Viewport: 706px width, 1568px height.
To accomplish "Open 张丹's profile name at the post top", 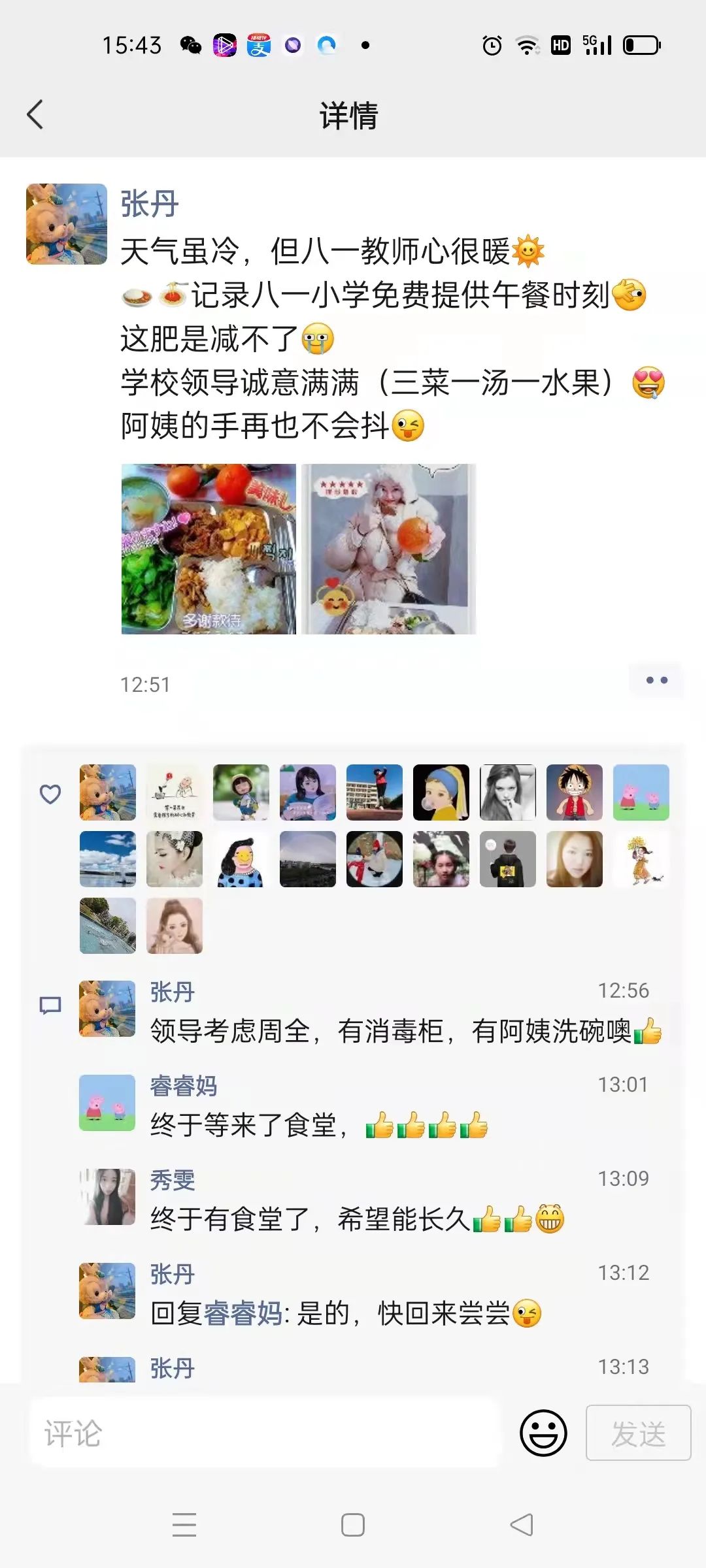I will [150, 204].
